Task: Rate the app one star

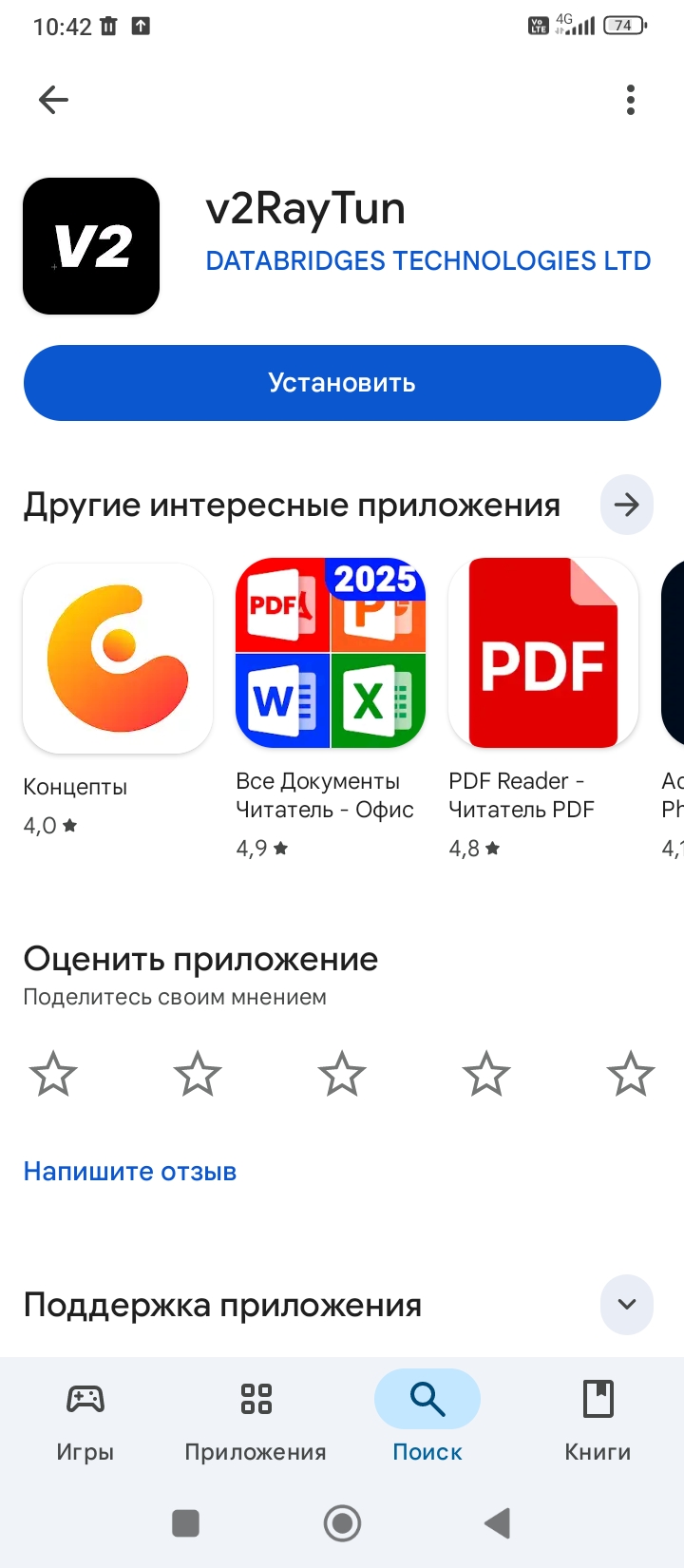Action: [53, 1075]
